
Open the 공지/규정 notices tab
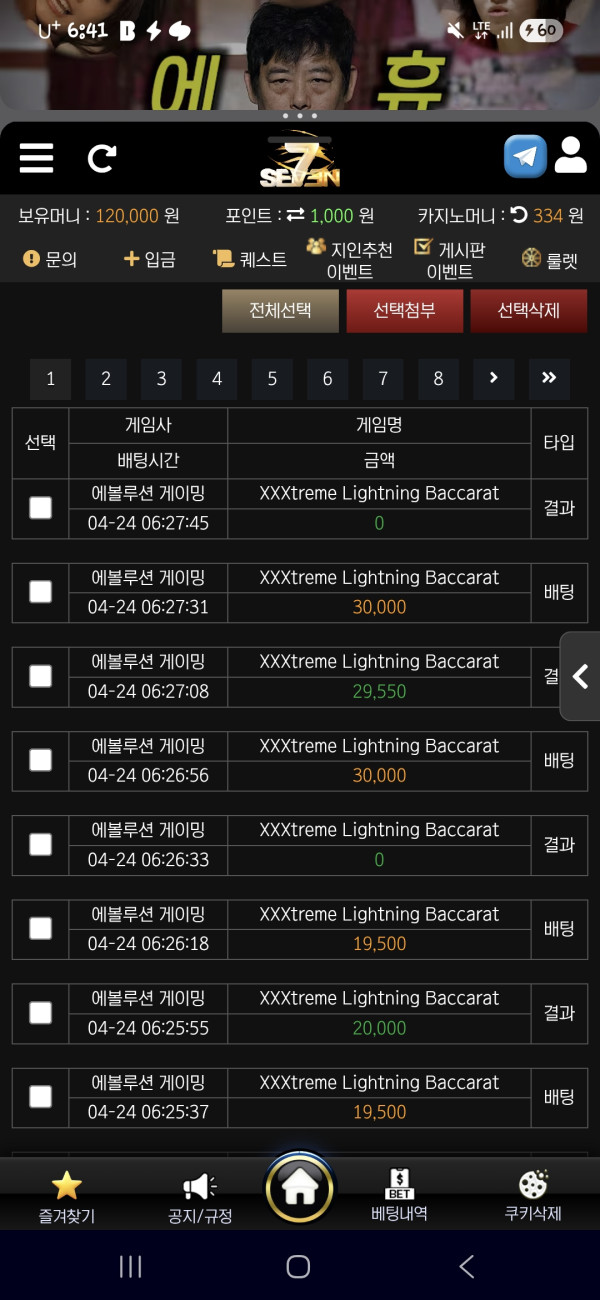point(200,1198)
